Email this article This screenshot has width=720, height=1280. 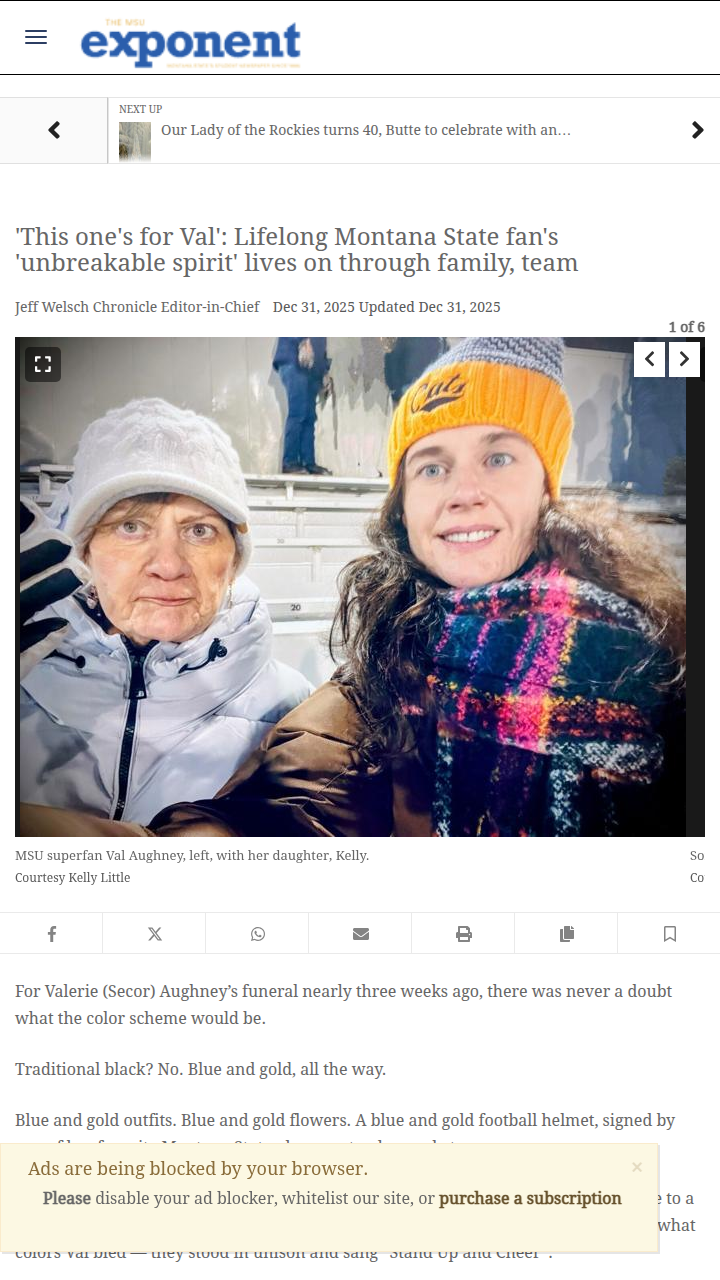tap(361, 934)
